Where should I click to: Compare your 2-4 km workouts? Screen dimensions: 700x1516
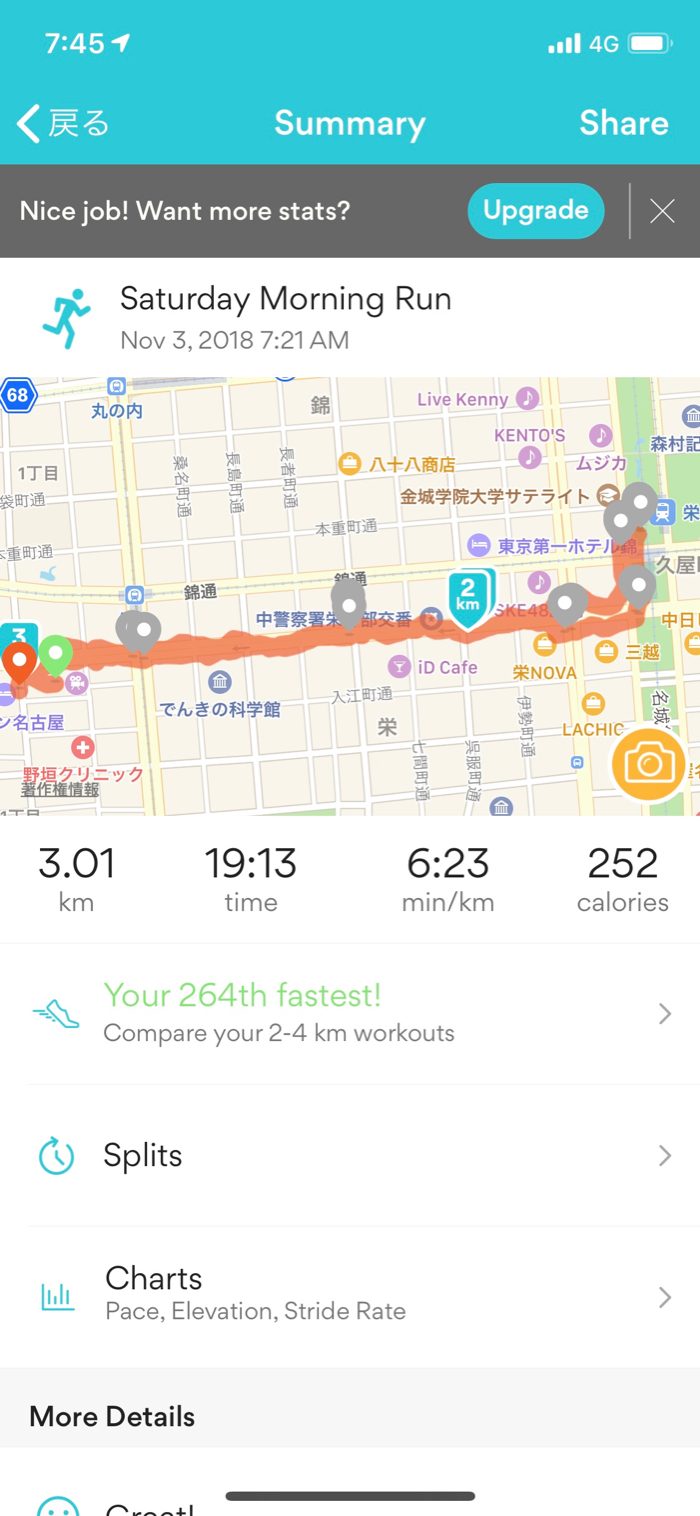[350, 1013]
